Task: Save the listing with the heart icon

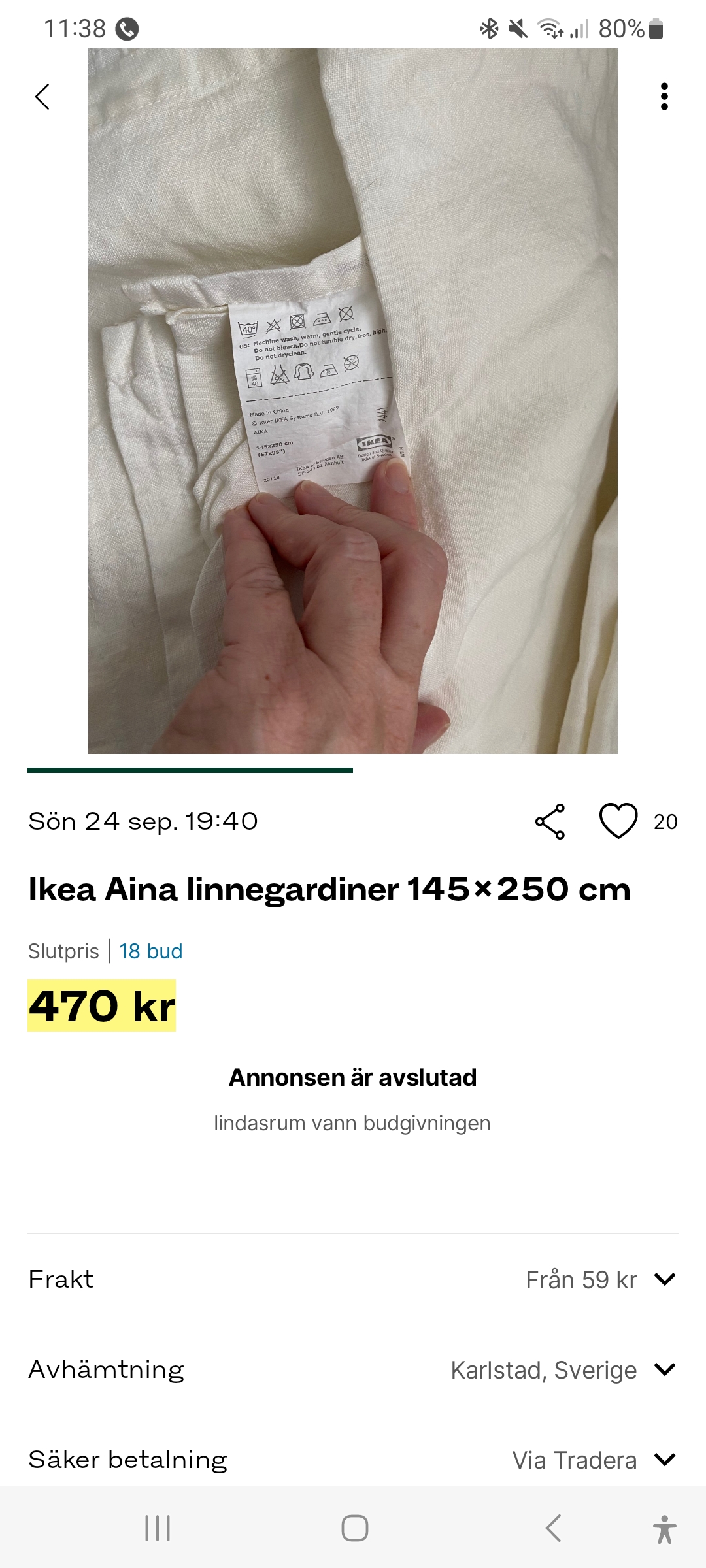Action: [x=618, y=821]
